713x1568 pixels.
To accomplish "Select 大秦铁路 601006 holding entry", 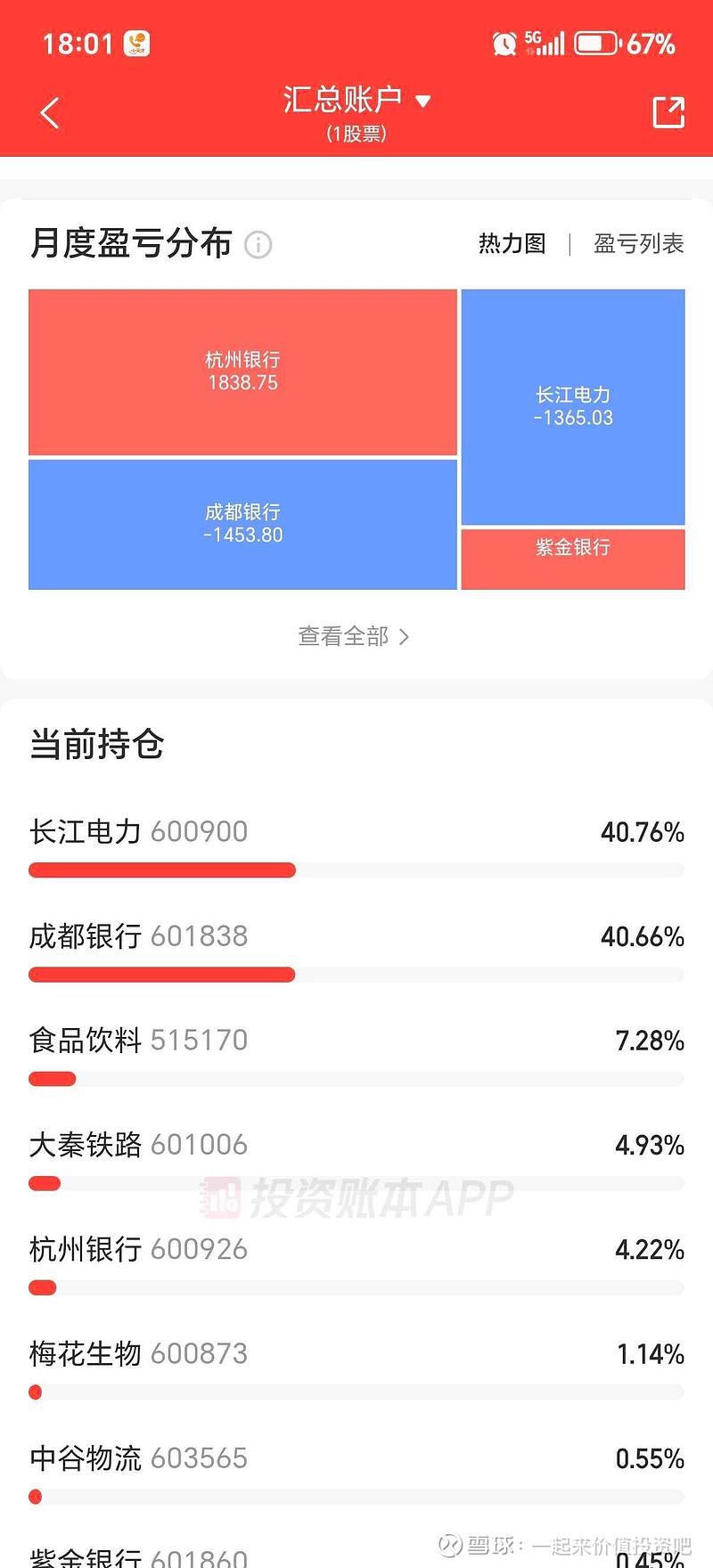I will coord(356,1145).
